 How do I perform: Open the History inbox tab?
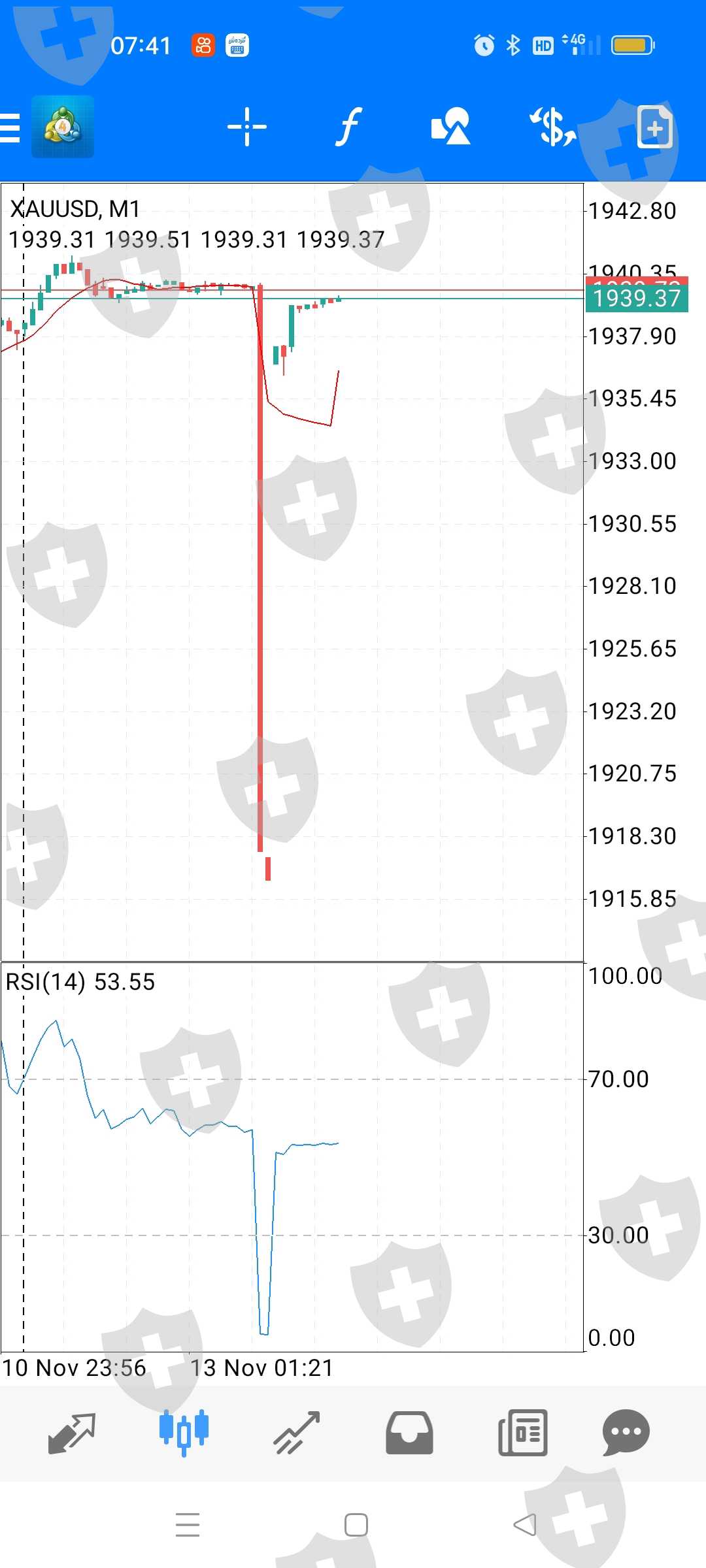[x=409, y=1433]
